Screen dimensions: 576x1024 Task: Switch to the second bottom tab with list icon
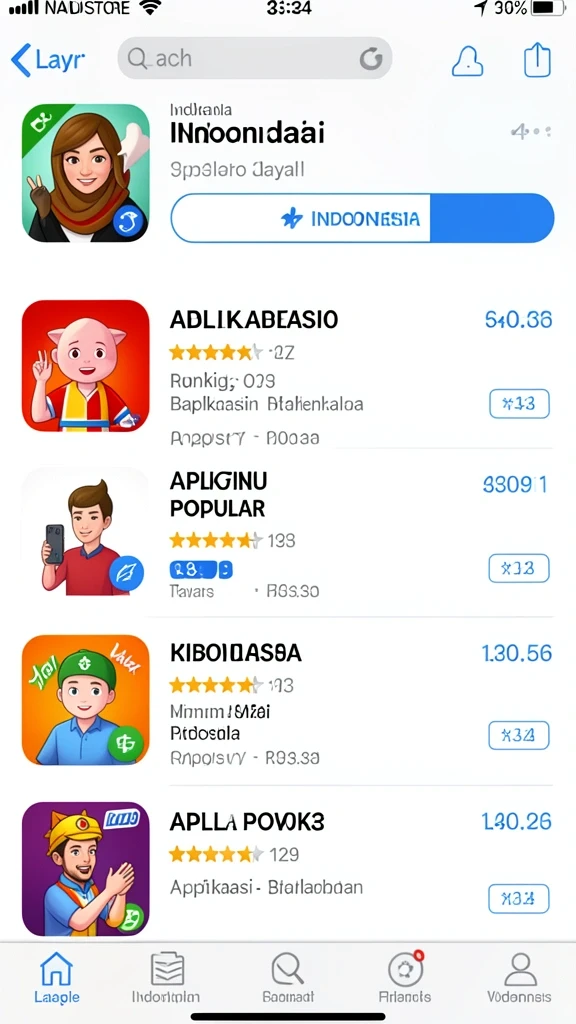point(166,978)
